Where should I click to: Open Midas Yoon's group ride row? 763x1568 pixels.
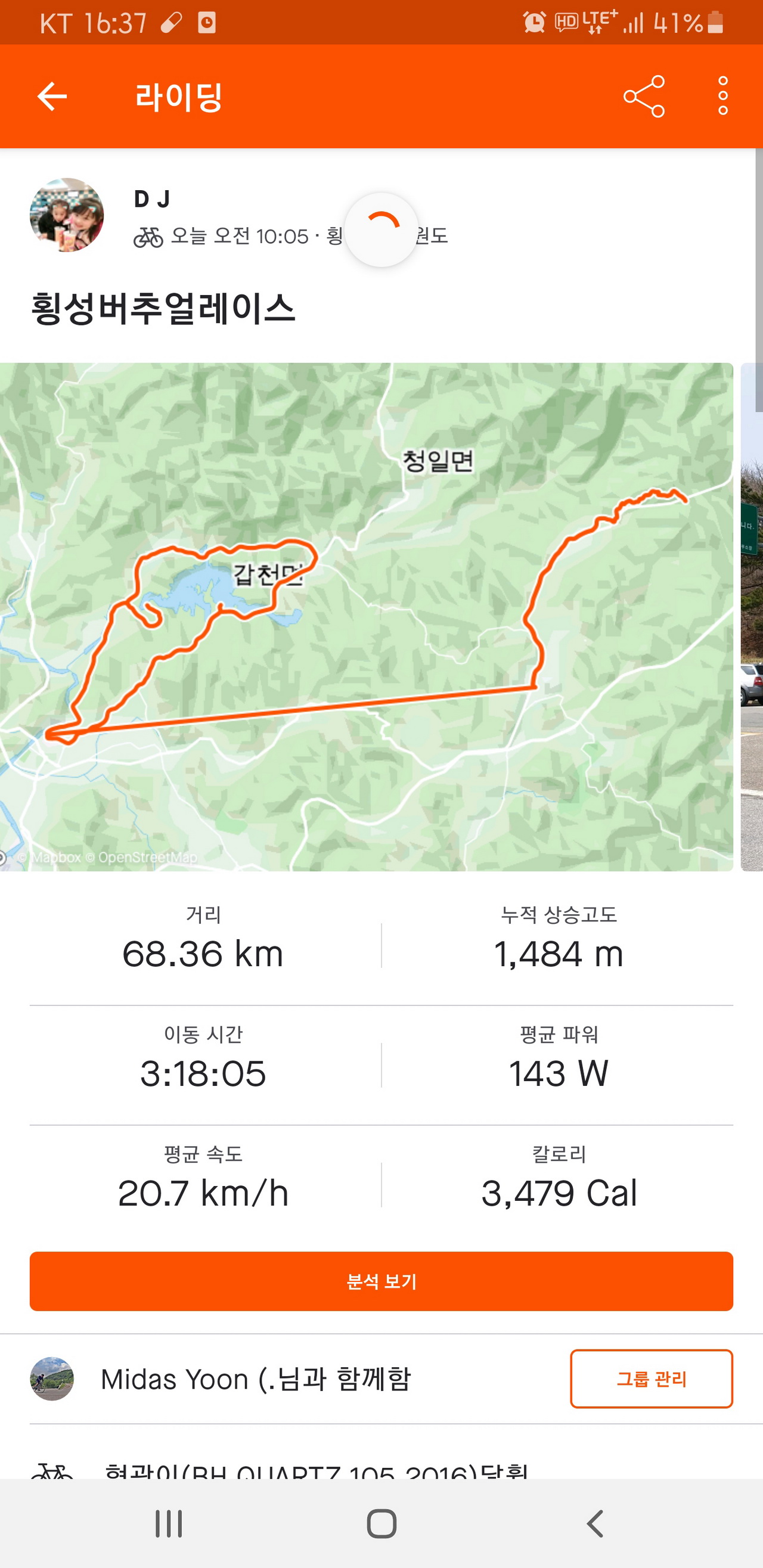pyautogui.click(x=256, y=1379)
